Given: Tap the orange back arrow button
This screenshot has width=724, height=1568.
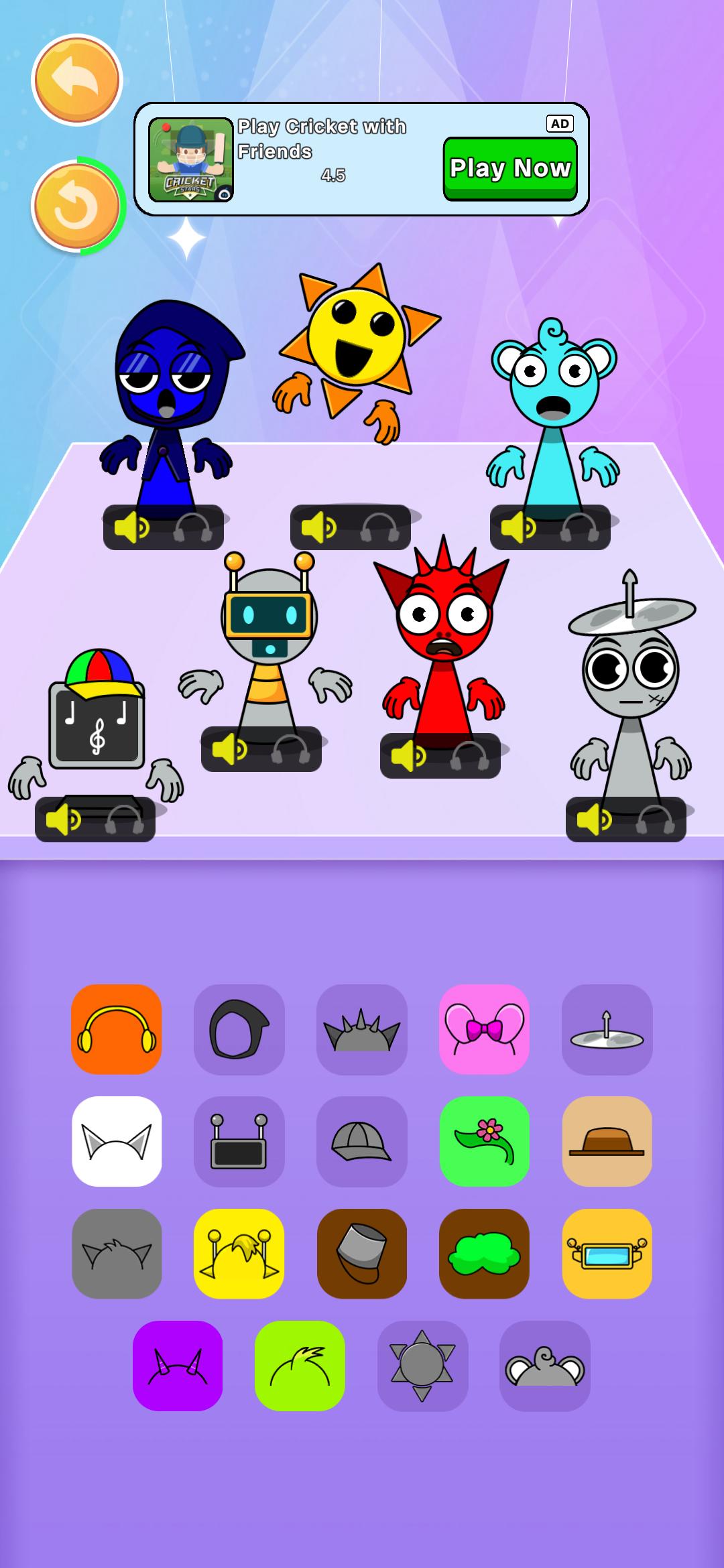Looking at the screenshot, I should [x=77, y=80].
